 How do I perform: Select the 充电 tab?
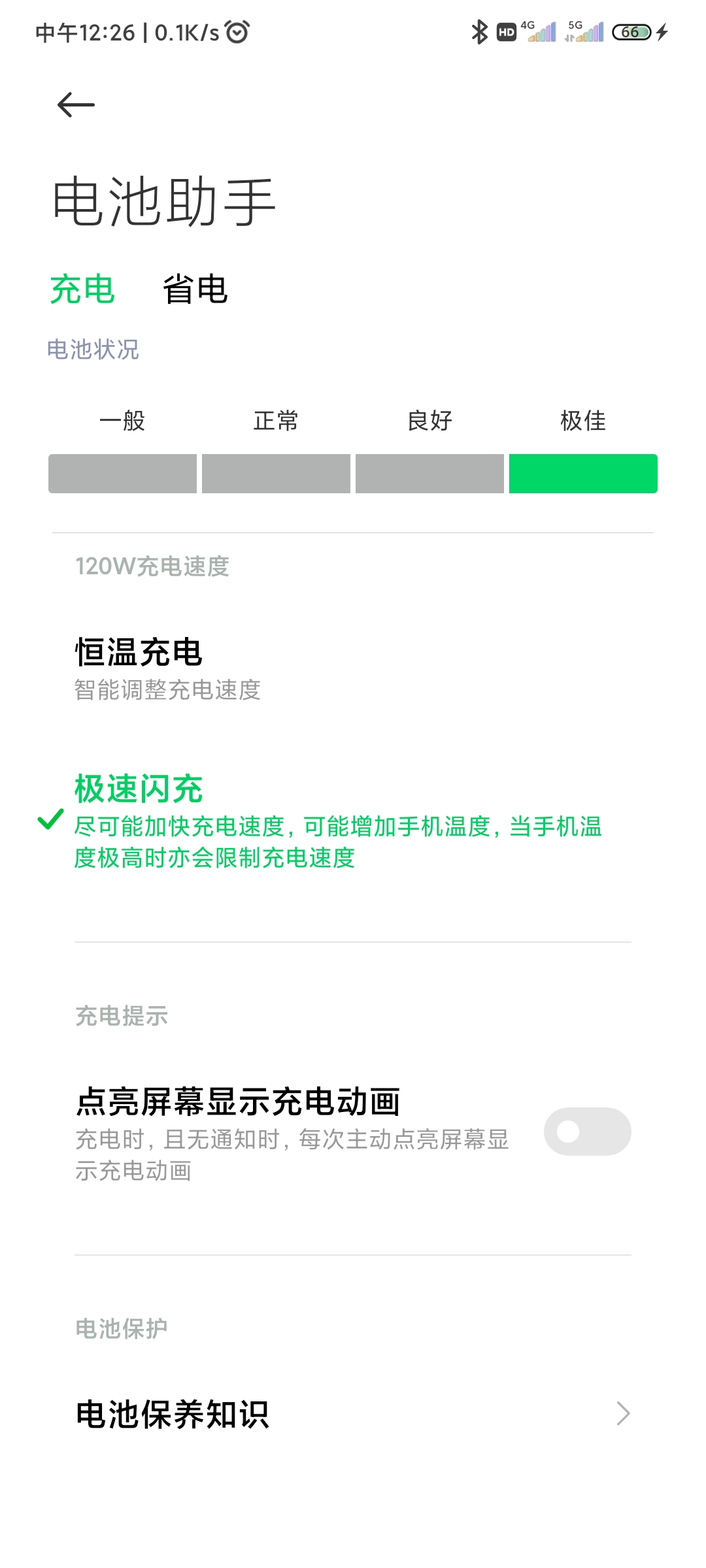(82, 289)
